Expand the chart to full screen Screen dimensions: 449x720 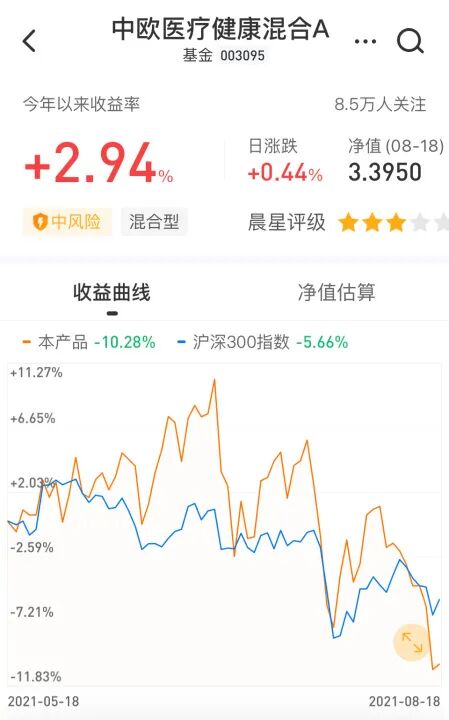pos(412,642)
